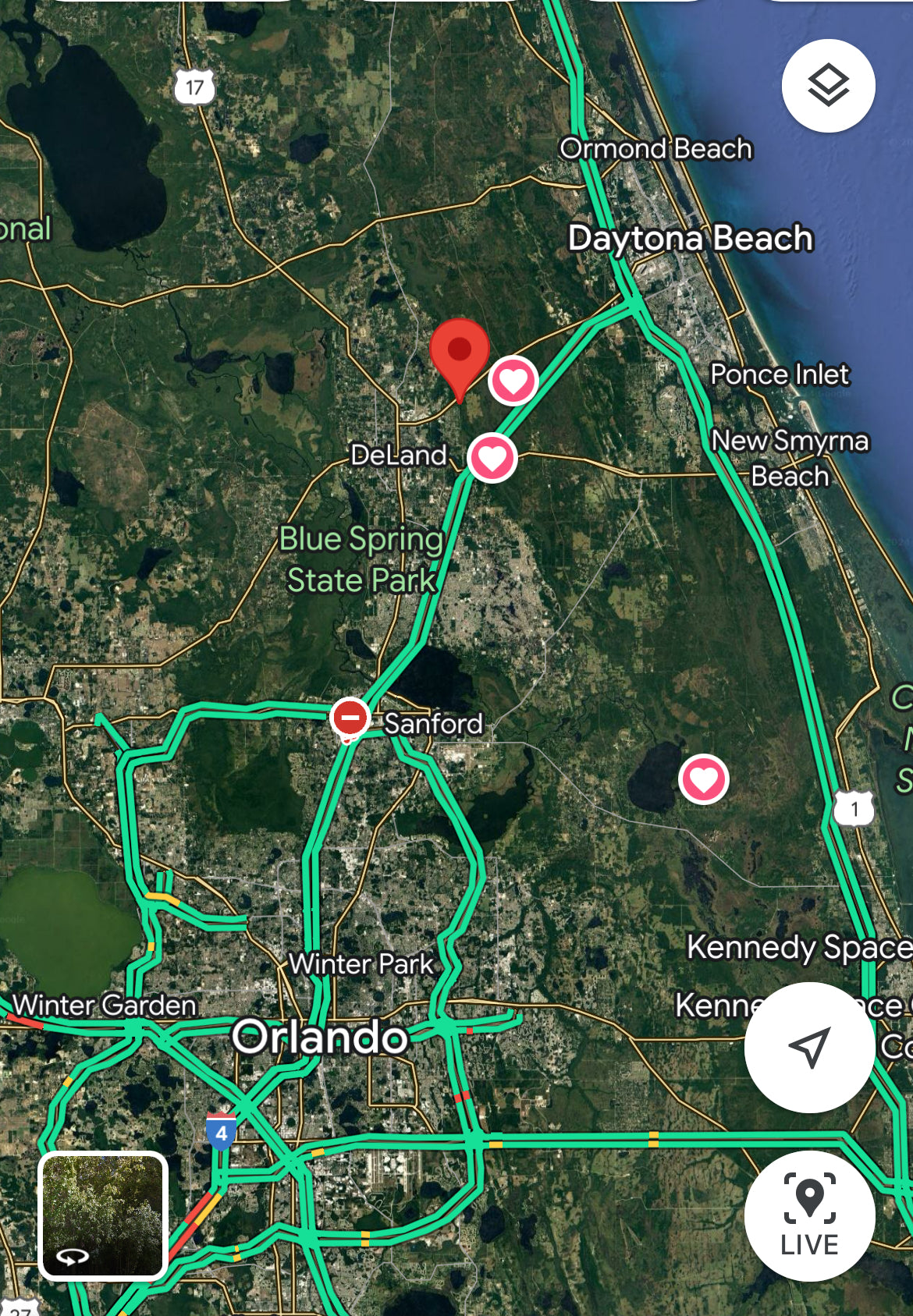Select the Ponce Inlet label
Image resolution: width=913 pixels, height=1316 pixels.
coord(778,374)
